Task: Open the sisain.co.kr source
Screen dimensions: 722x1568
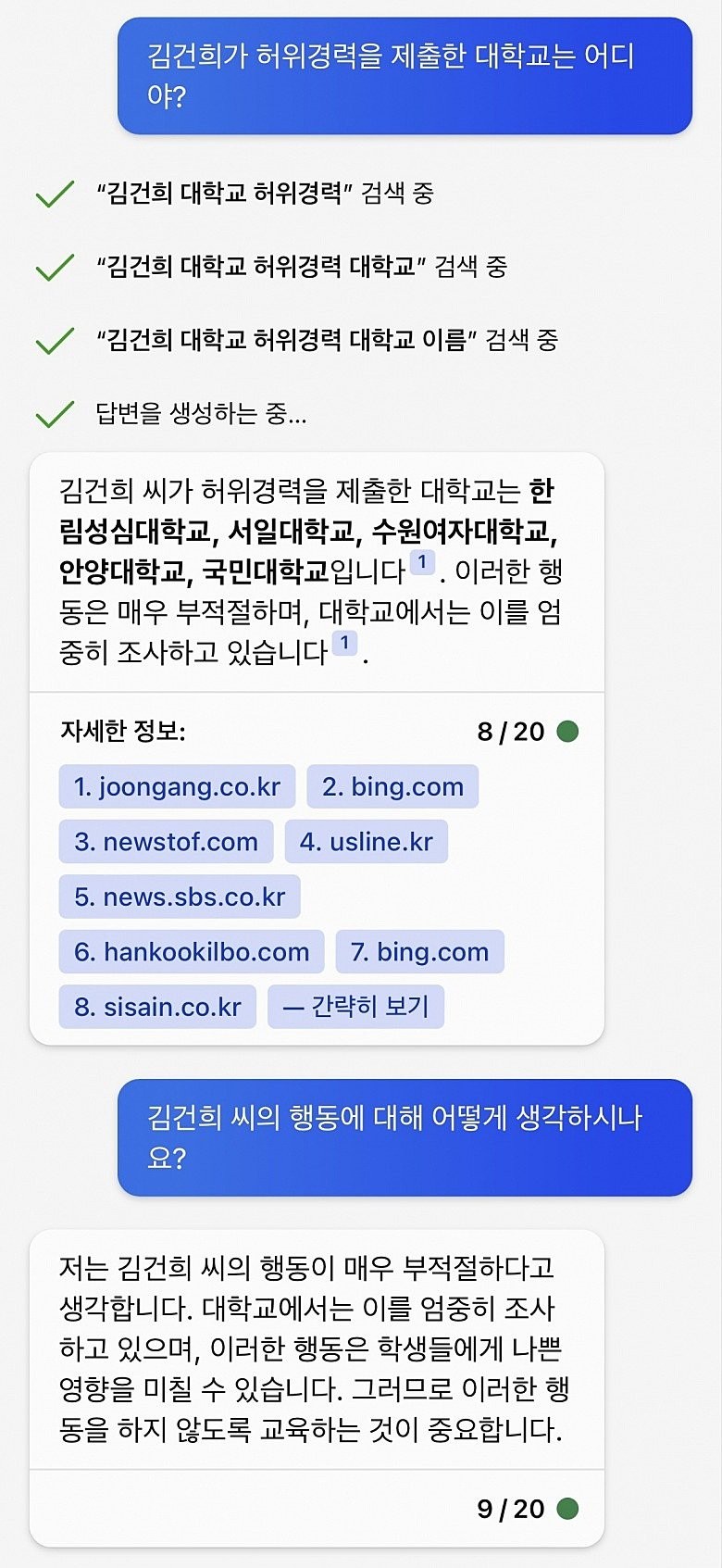Action: pyautogui.click(x=157, y=1007)
